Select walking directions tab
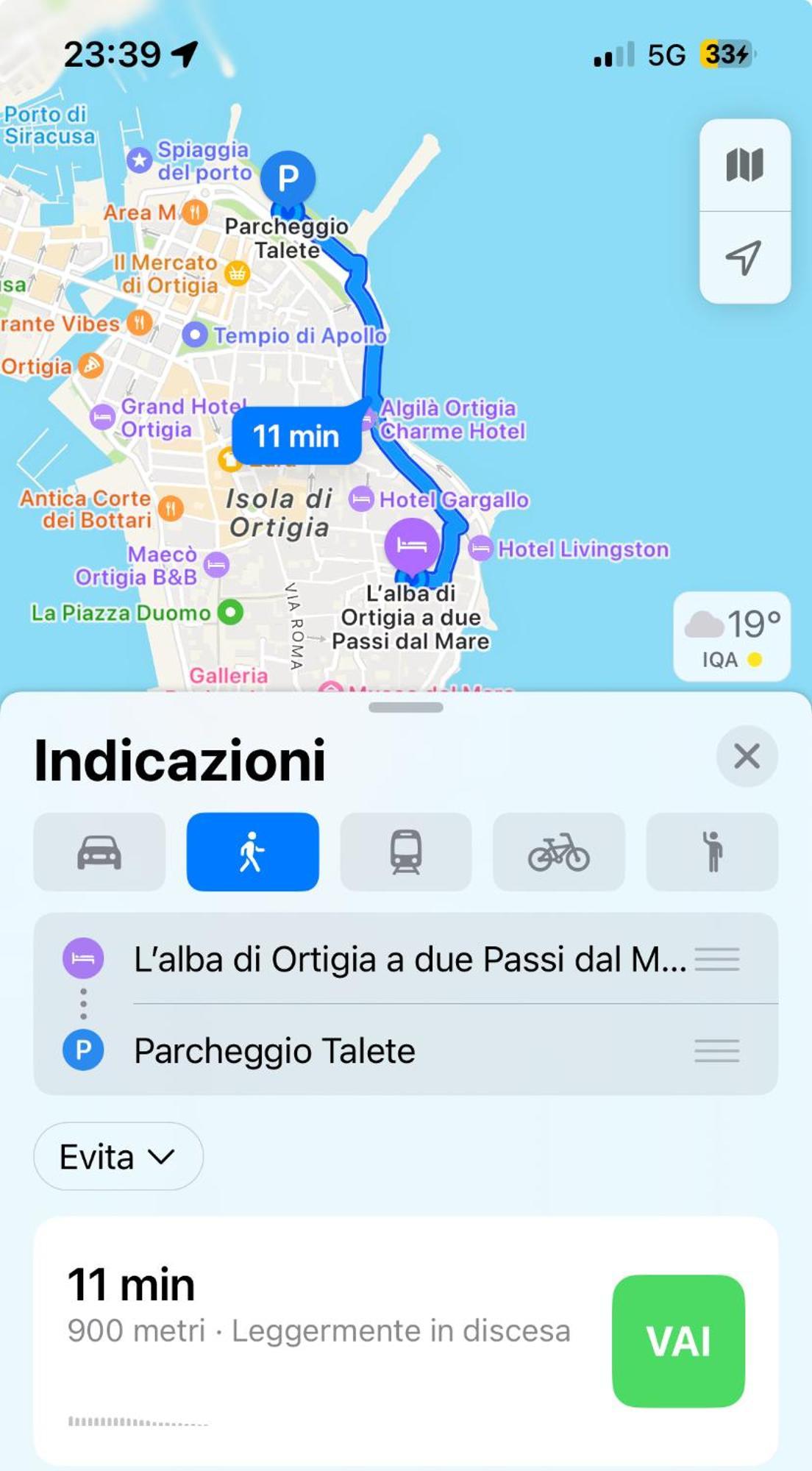Viewport: 812px width, 1471px height. (252, 852)
